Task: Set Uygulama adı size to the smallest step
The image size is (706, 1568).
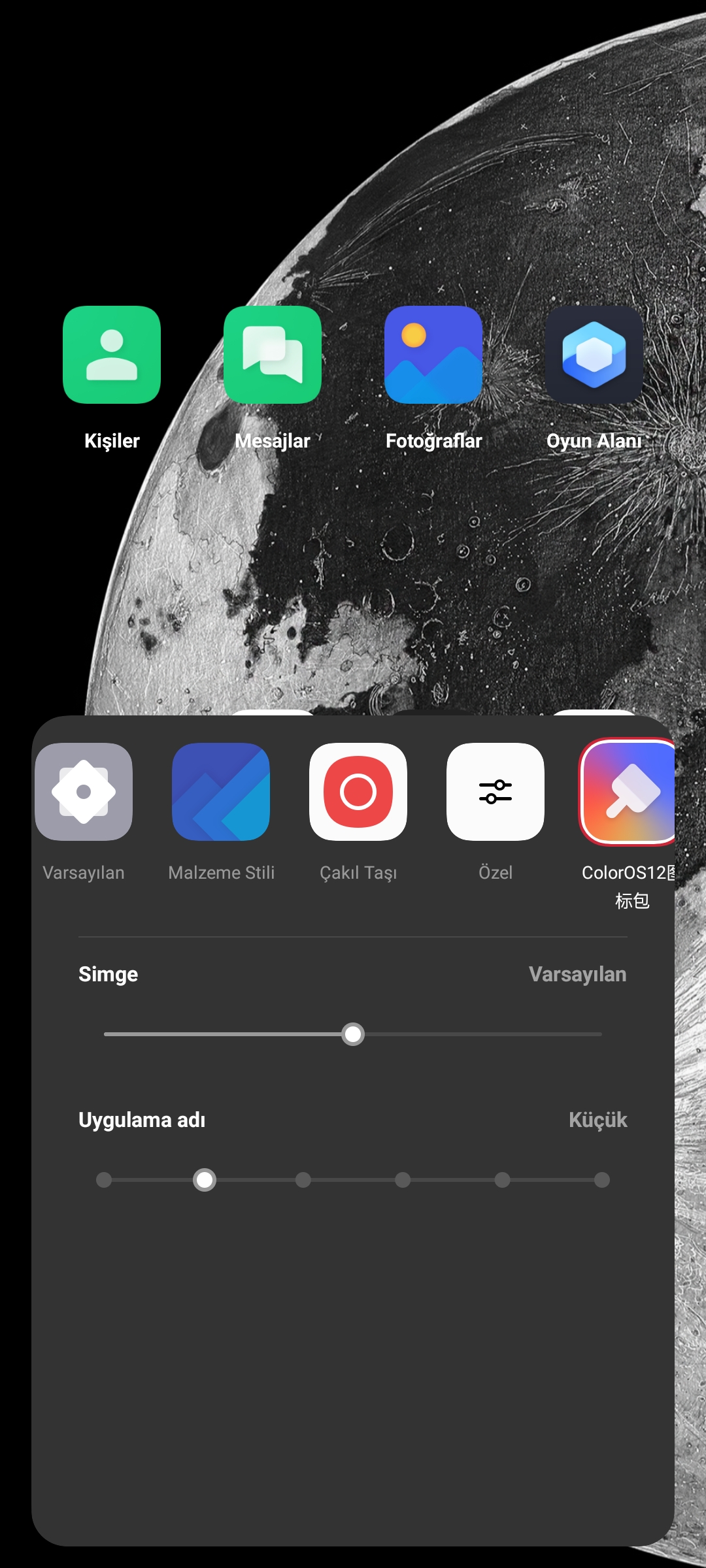Action: click(104, 1180)
